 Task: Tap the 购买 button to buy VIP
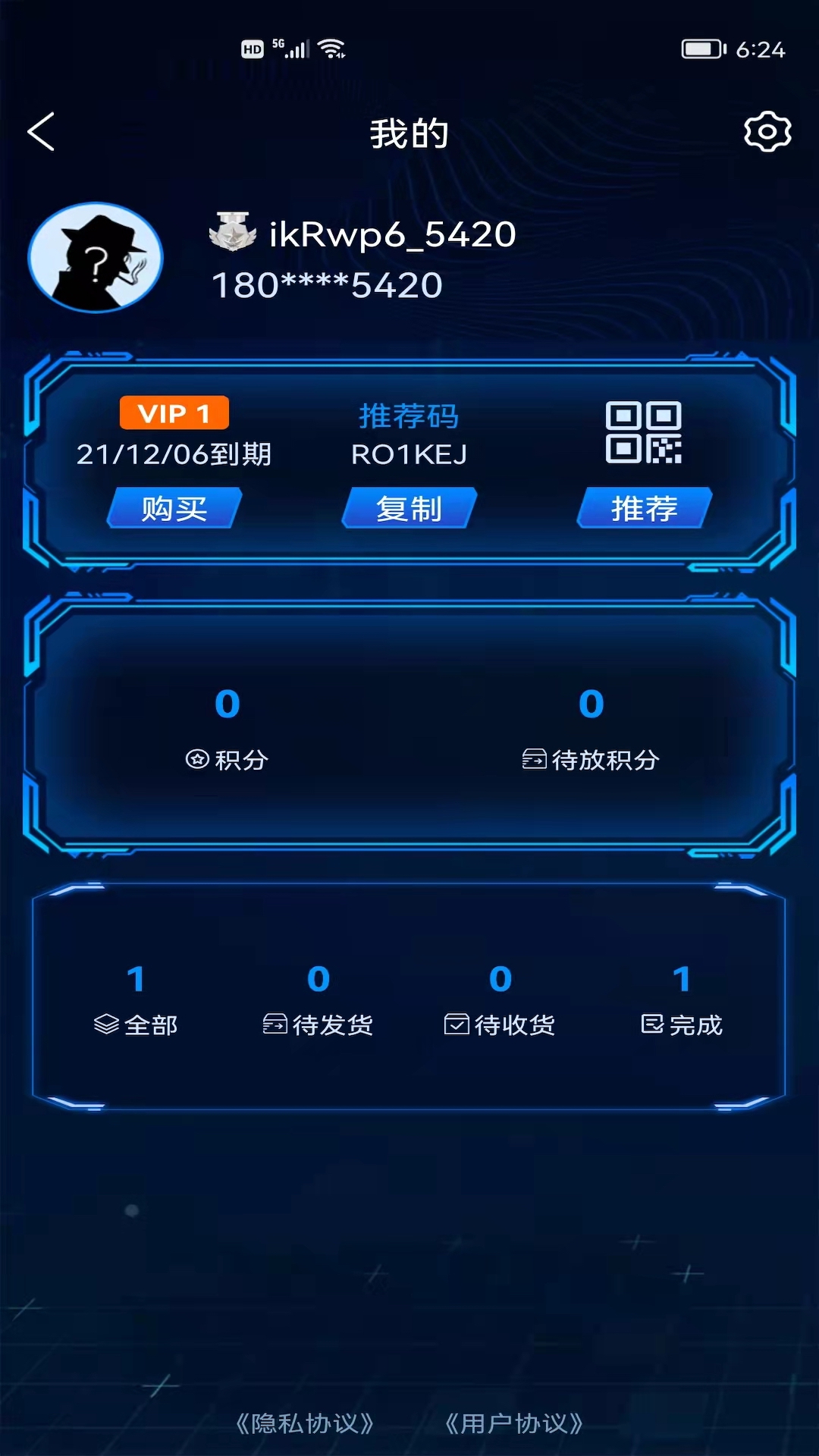point(174,508)
